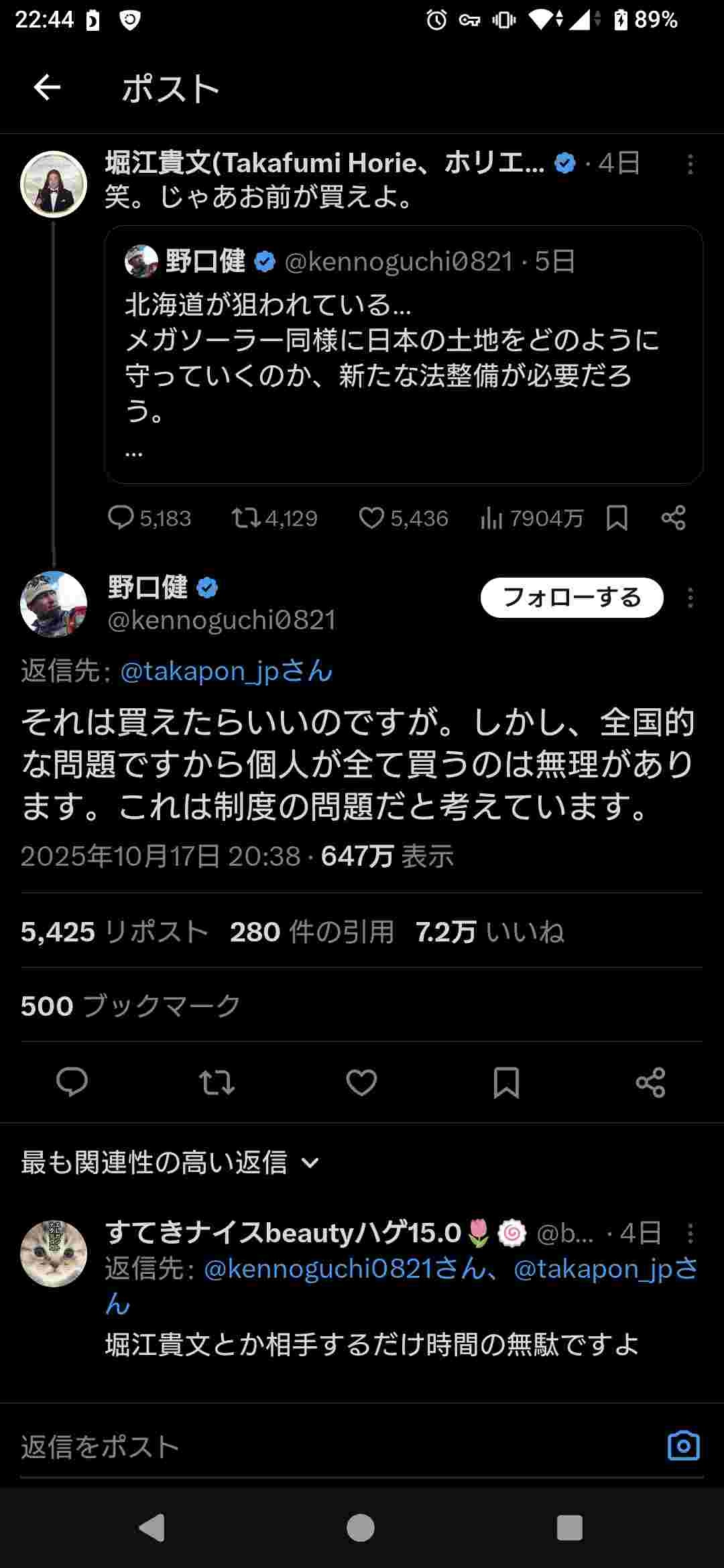Like 野口健's main post
The height and width of the screenshot is (1568, 724).
coord(361,1082)
